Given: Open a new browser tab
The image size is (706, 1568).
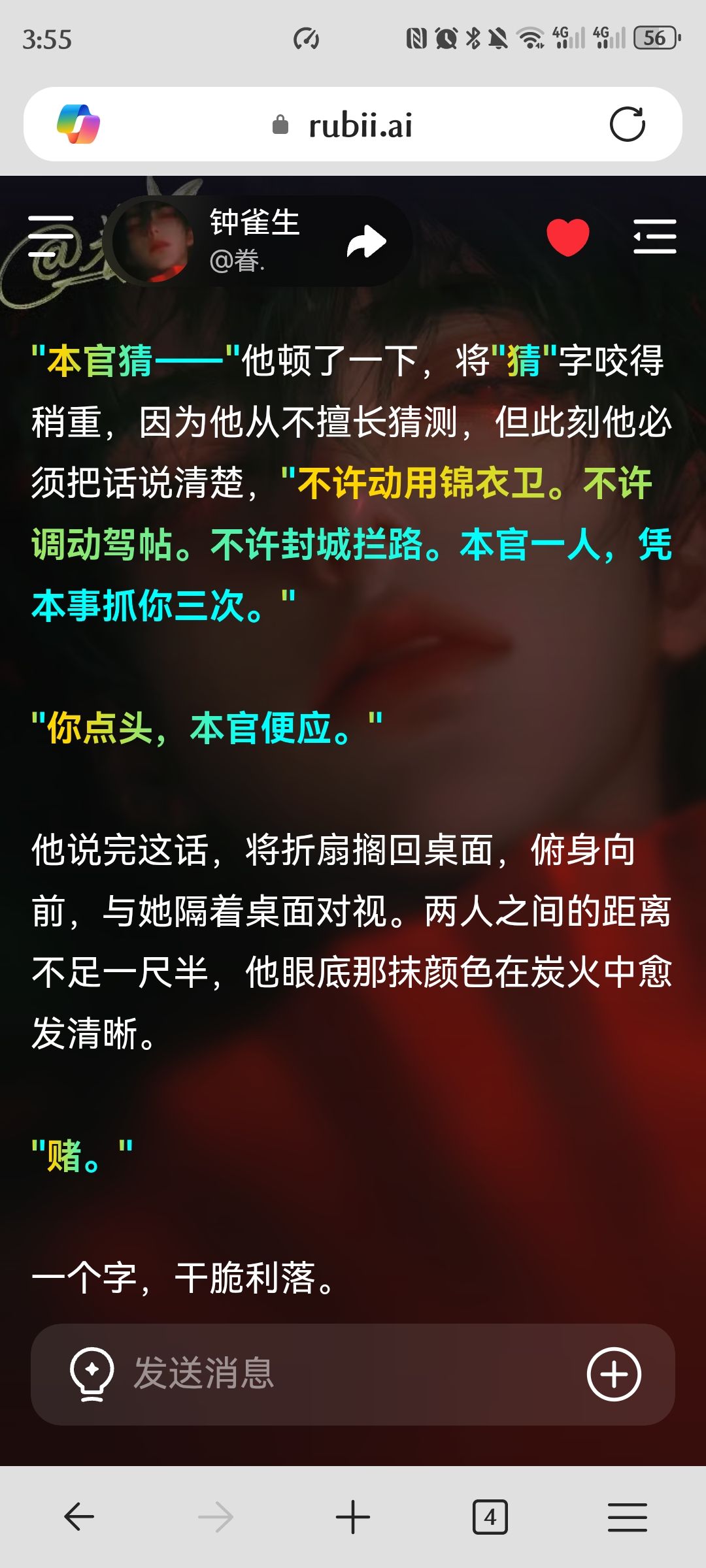Looking at the screenshot, I should tap(353, 1516).
